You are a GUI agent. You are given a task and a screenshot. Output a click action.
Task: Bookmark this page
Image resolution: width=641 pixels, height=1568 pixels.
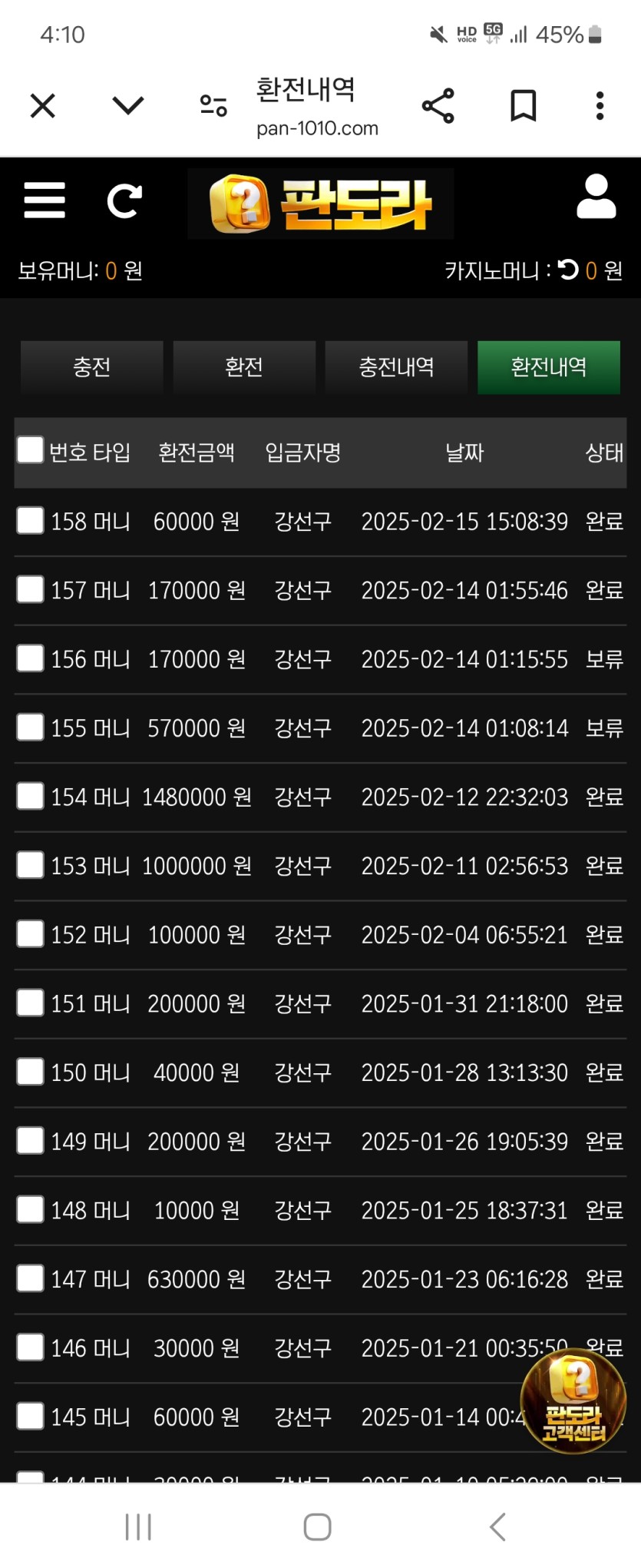524,105
